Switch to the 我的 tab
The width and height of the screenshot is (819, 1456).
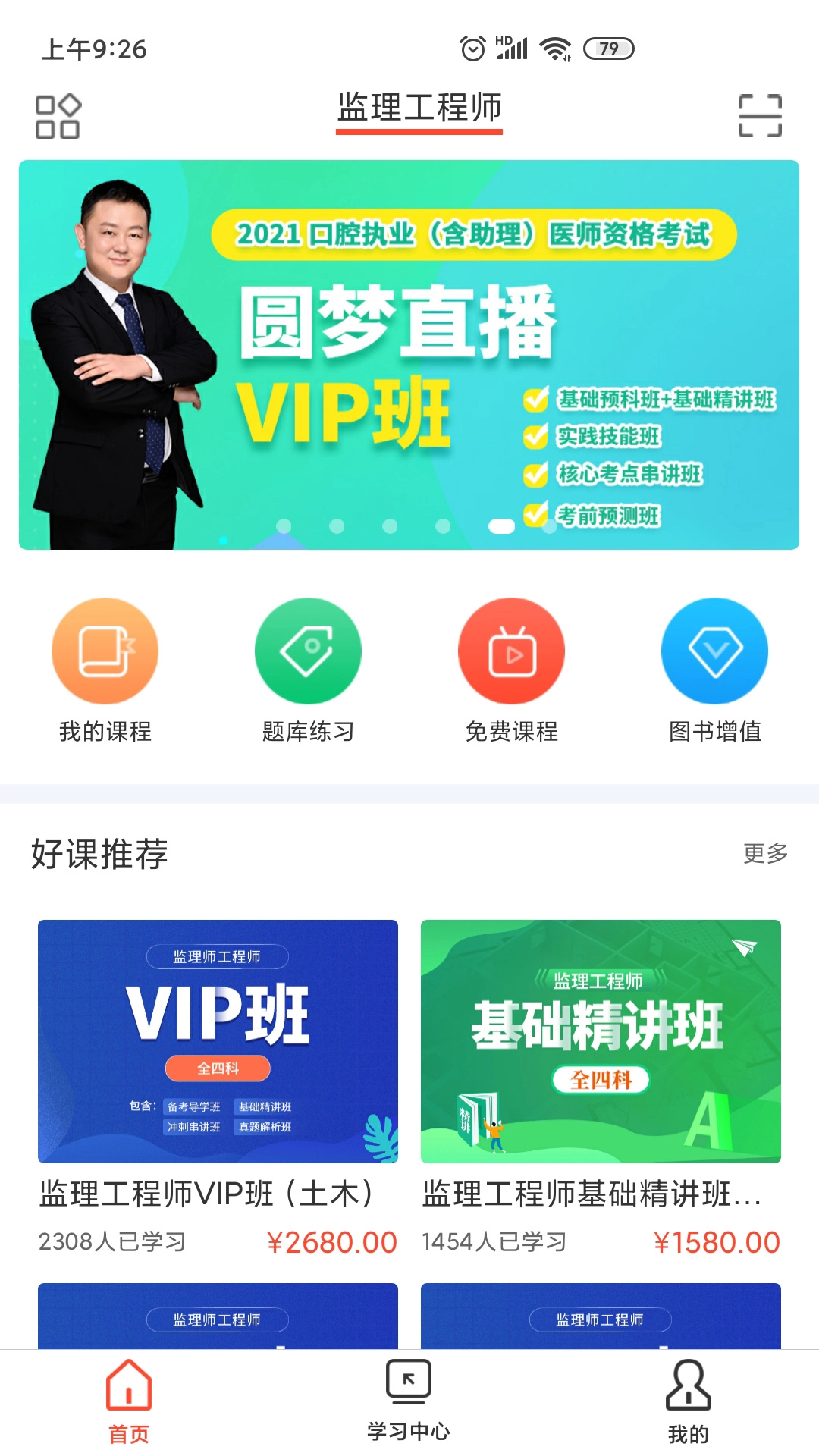tap(688, 1401)
